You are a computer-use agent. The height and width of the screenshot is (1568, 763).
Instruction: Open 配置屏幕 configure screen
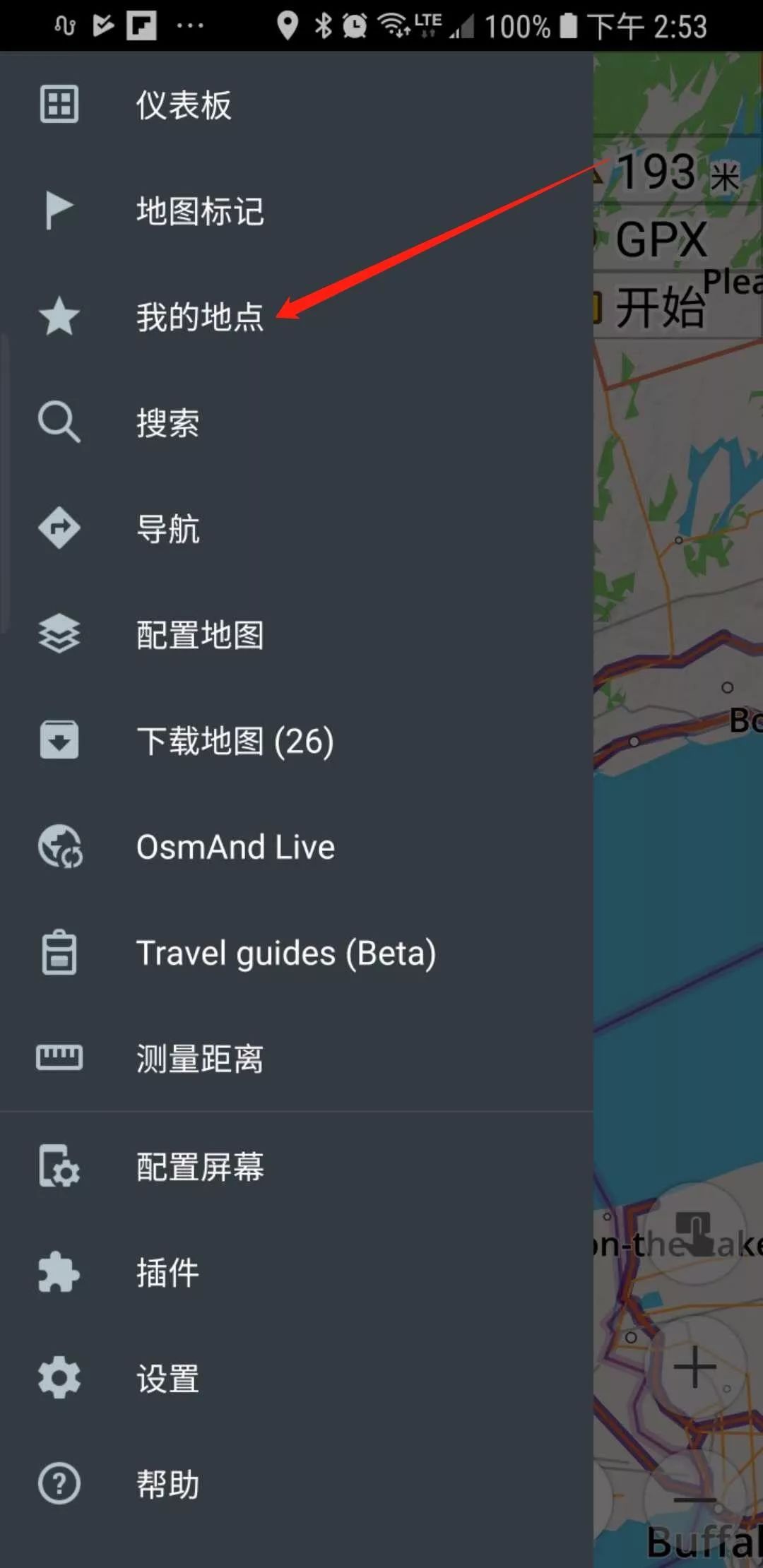[297, 1166]
